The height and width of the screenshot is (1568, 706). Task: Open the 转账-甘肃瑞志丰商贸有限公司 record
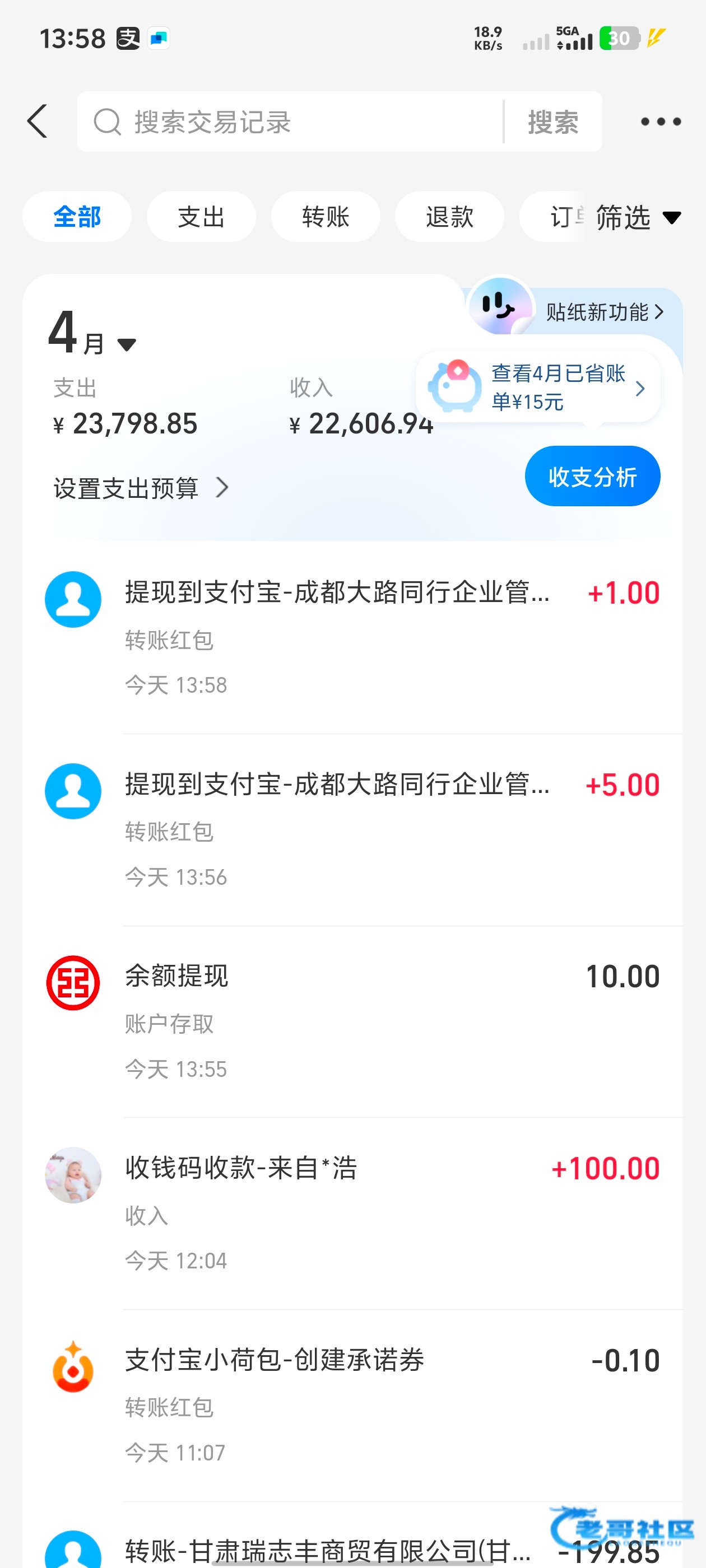[352, 1535]
